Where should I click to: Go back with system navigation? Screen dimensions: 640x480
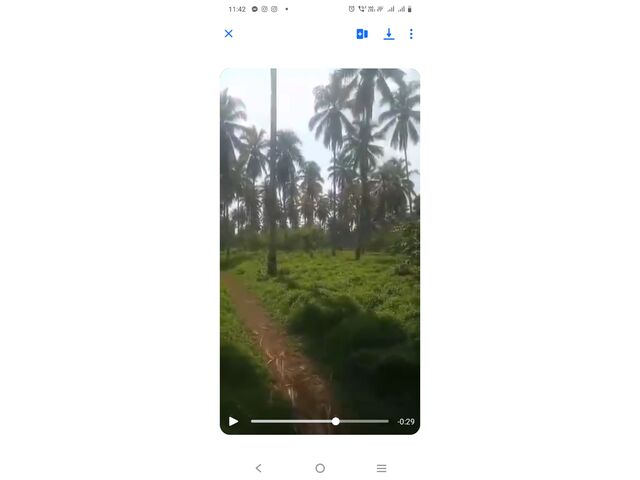pyautogui.click(x=258, y=468)
